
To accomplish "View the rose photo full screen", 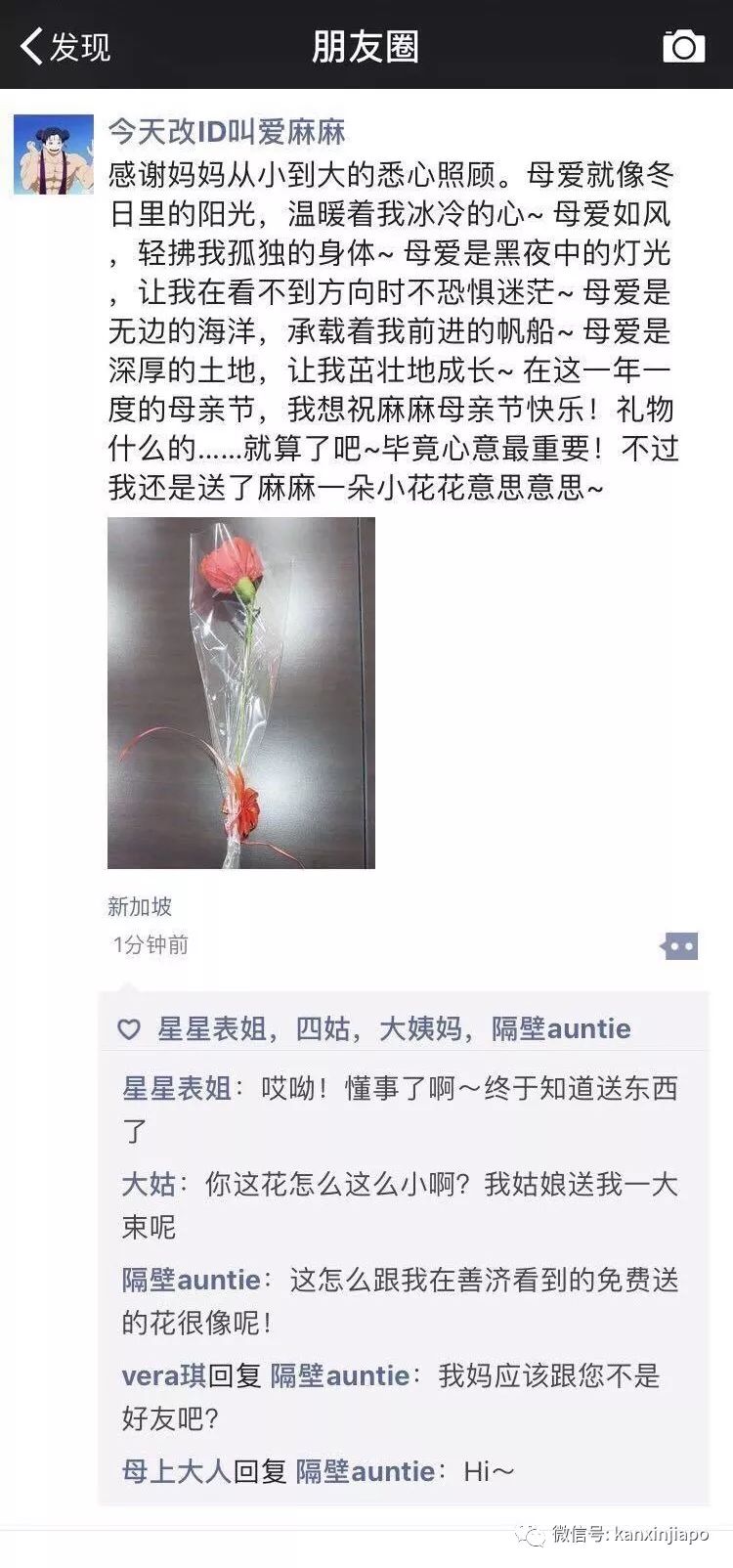I will pos(241,693).
